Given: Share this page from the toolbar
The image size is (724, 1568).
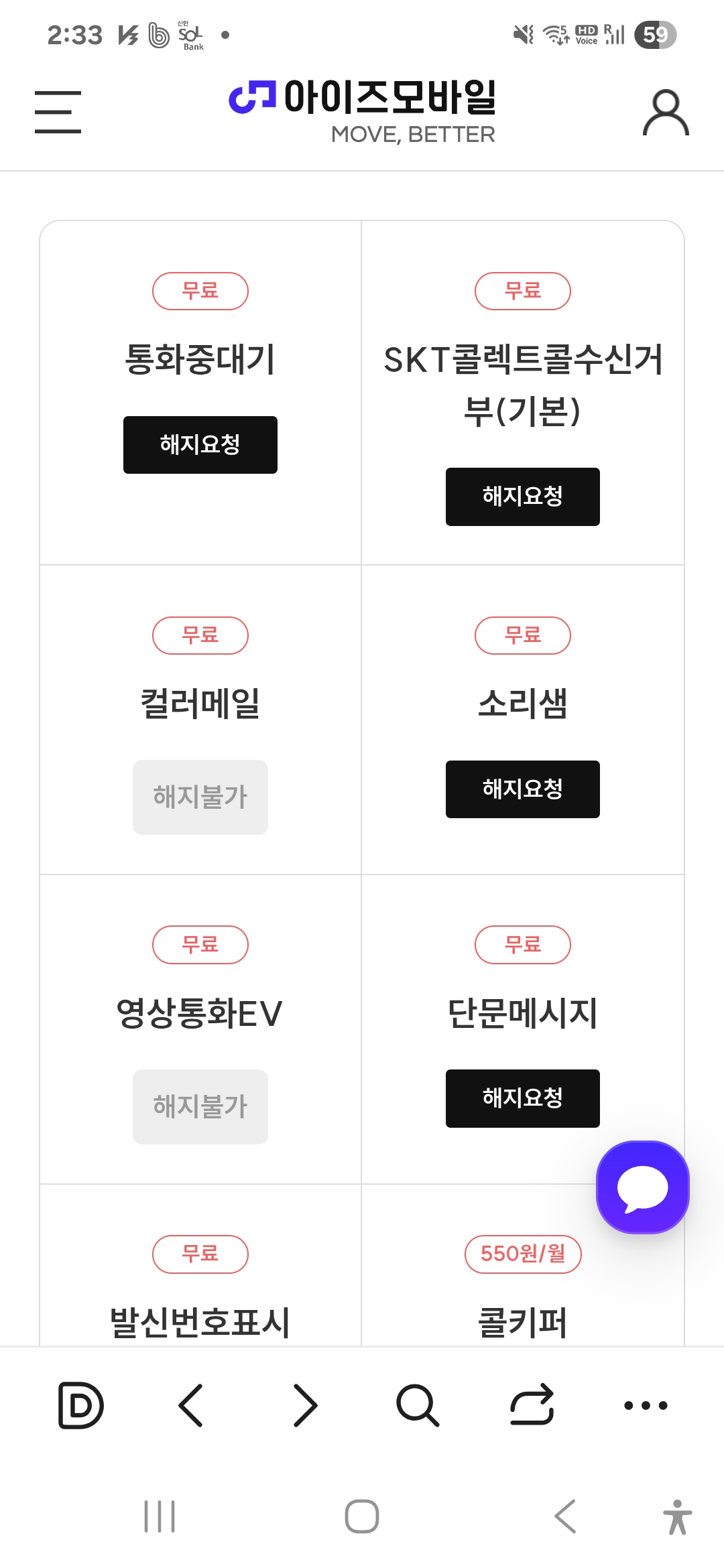Looking at the screenshot, I should point(532,1405).
